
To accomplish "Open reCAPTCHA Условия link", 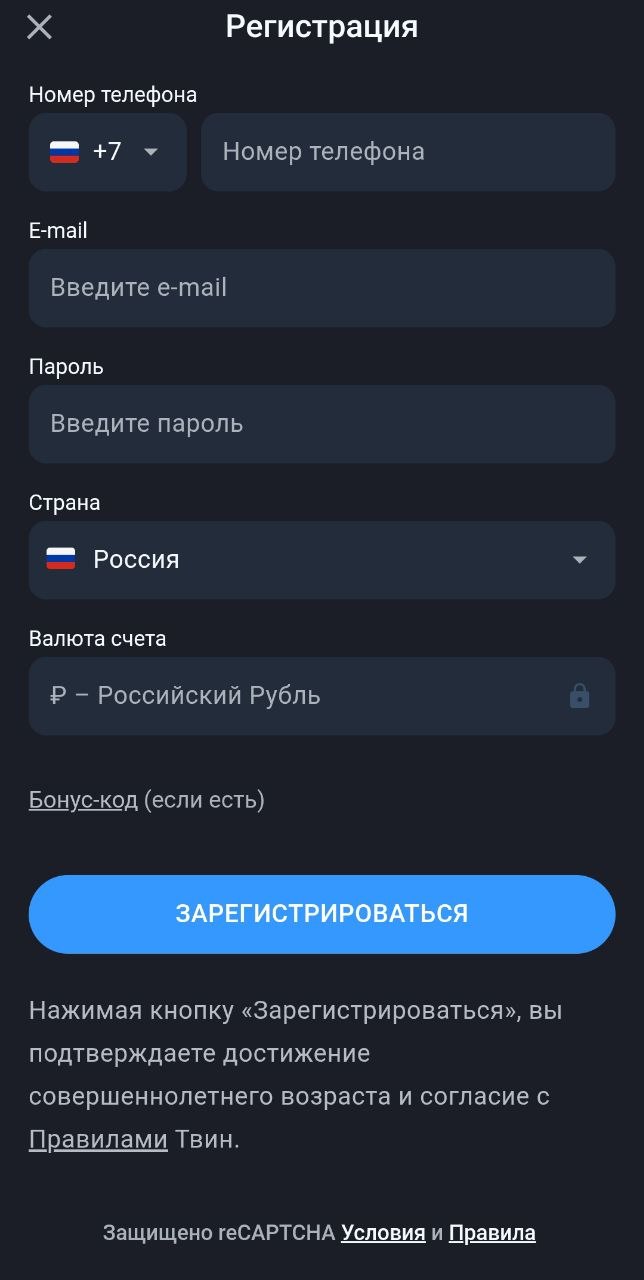I will [383, 1233].
